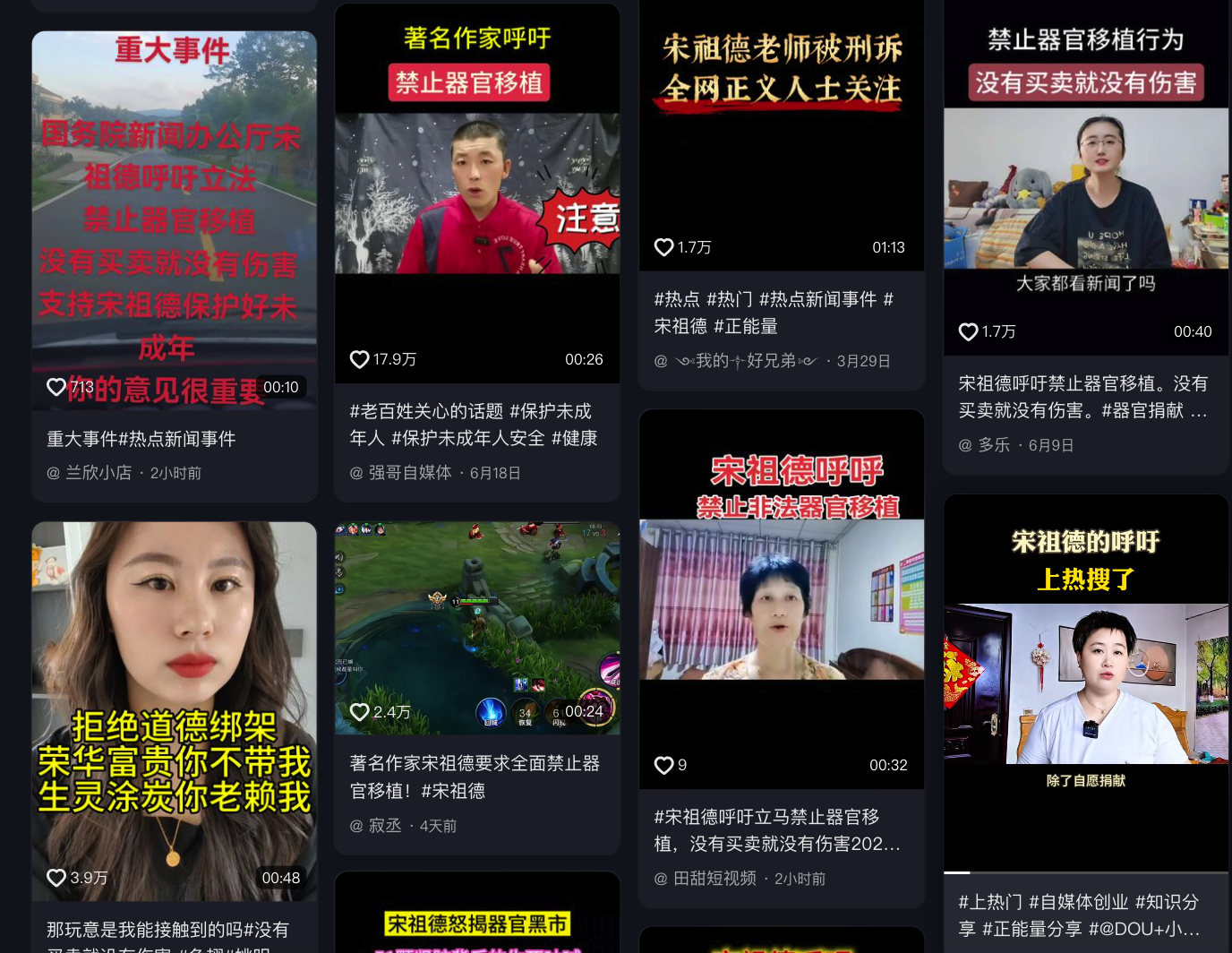
Task: Open the 宋祖德的呼吁上热搜了 video
Action: tap(1085, 683)
